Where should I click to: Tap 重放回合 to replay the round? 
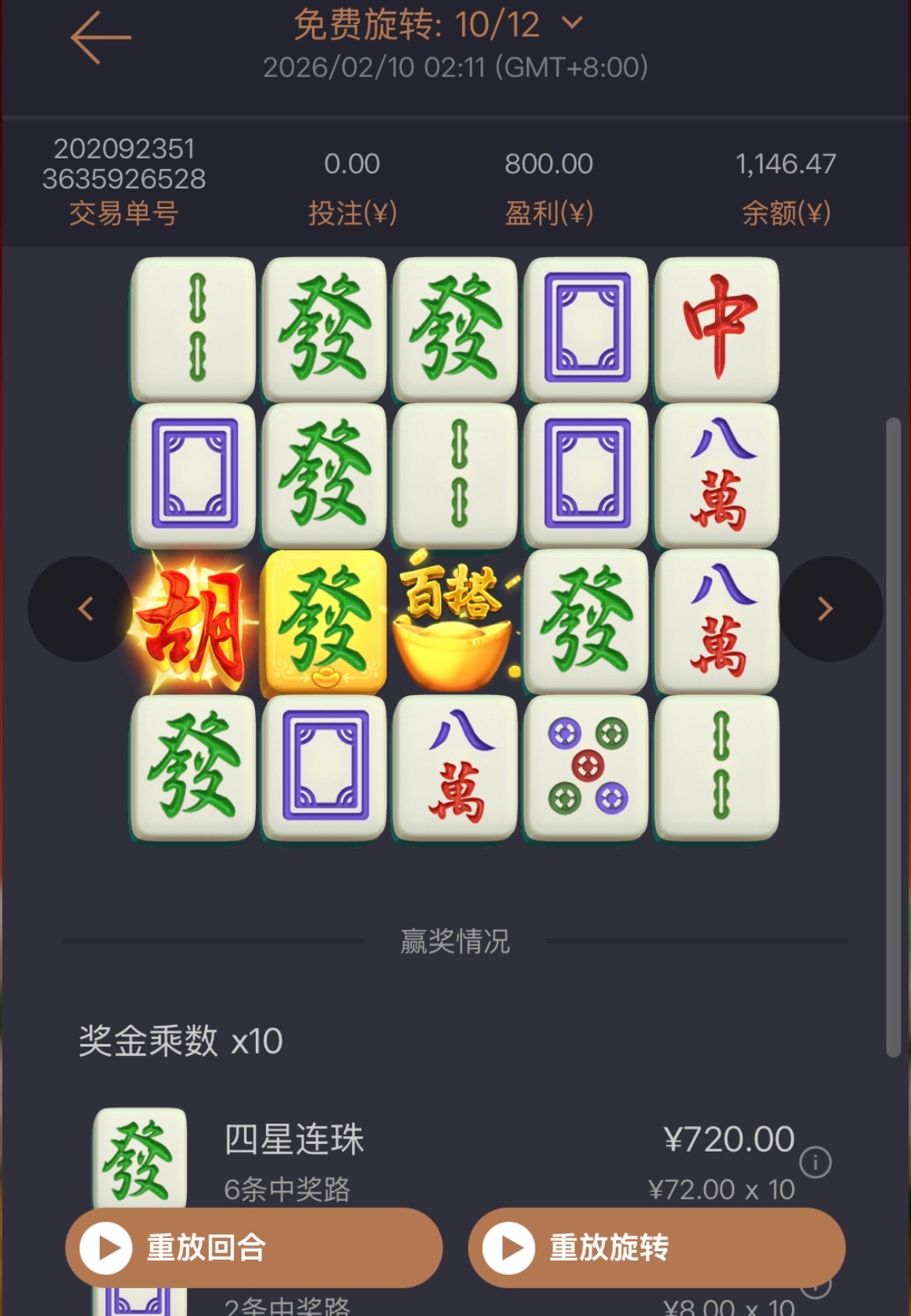[253, 1247]
